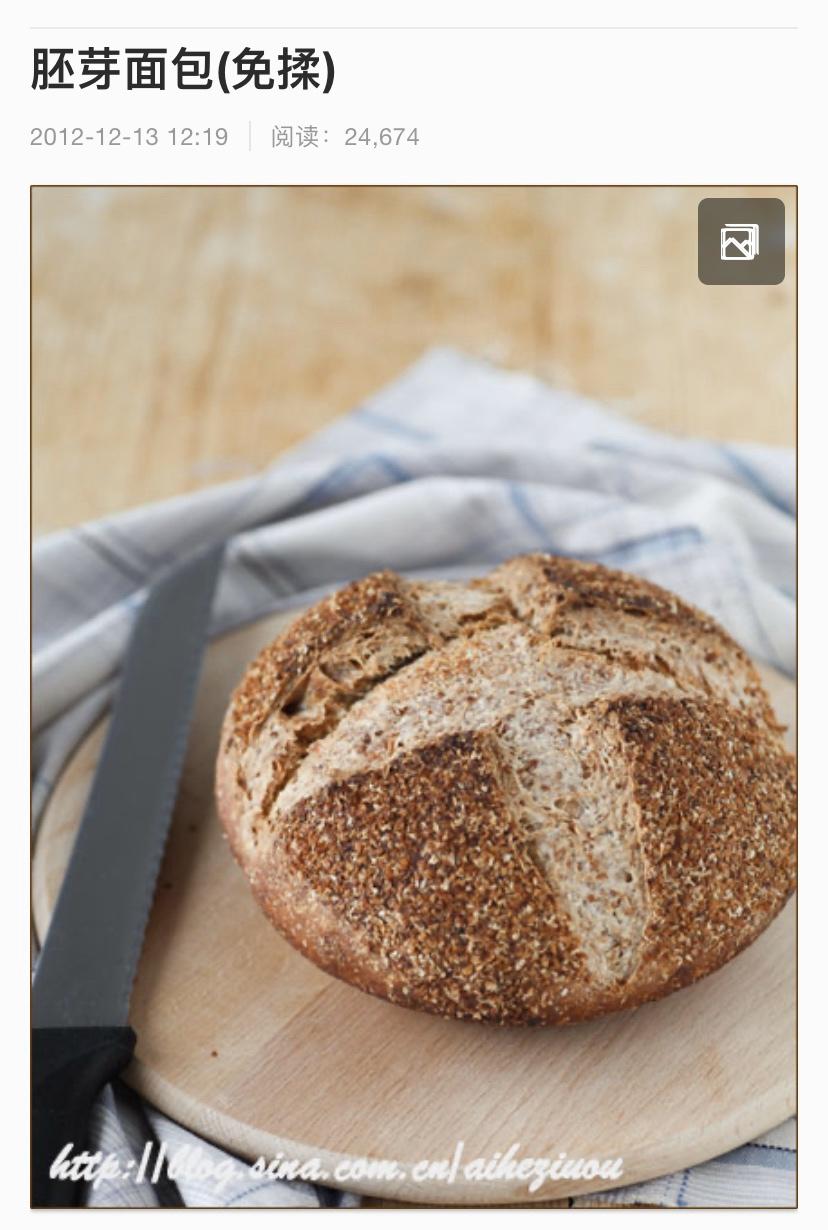The width and height of the screenshot is (828, 1230).
Task: Open the image gallery icon on the photo
Action: (740, 241)
